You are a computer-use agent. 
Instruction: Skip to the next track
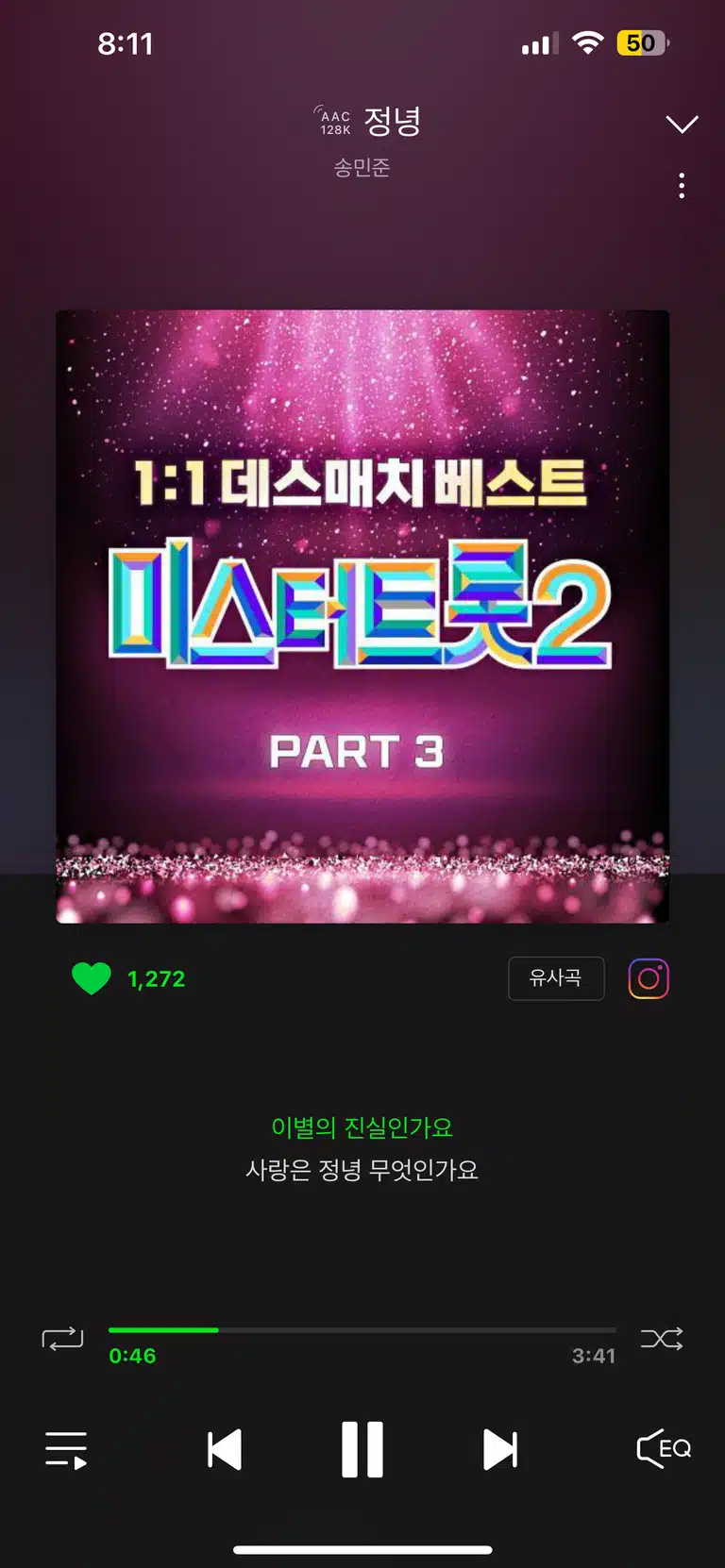[500, 1449]
